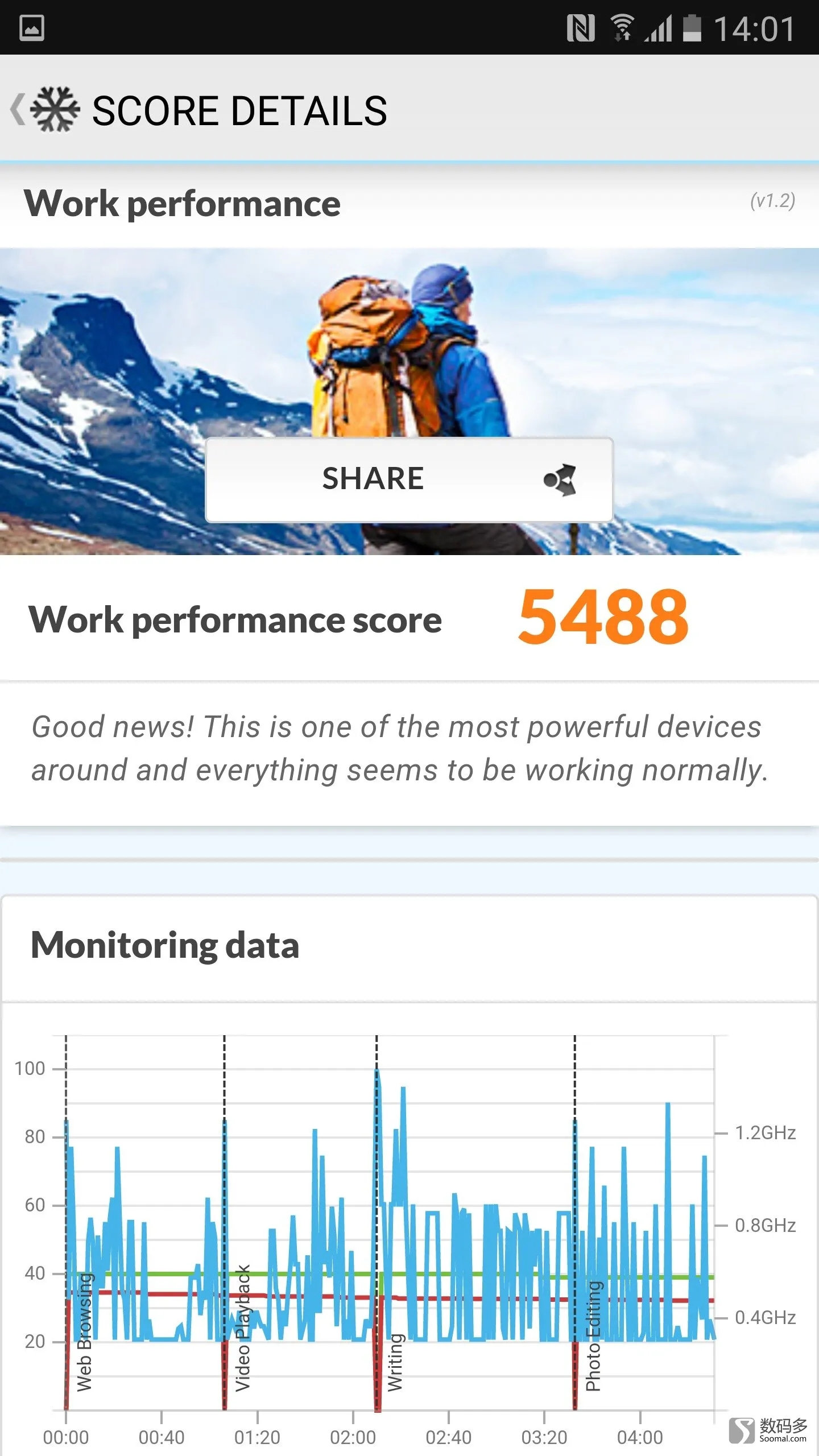Share the work performance score
819x1456 pixels.
click(x=408, y=479)
